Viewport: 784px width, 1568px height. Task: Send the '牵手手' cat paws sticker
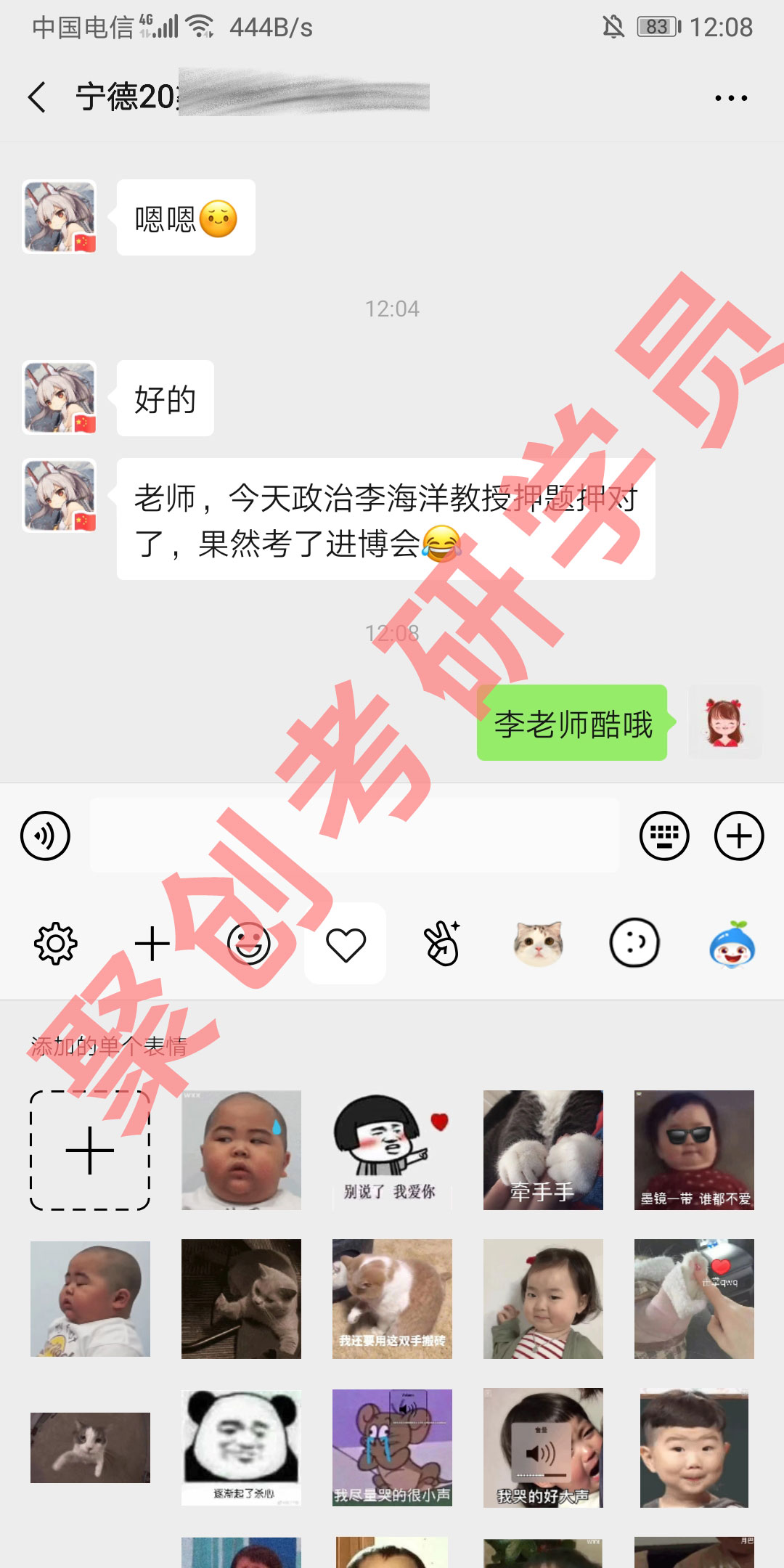[x=543, y=1151]
